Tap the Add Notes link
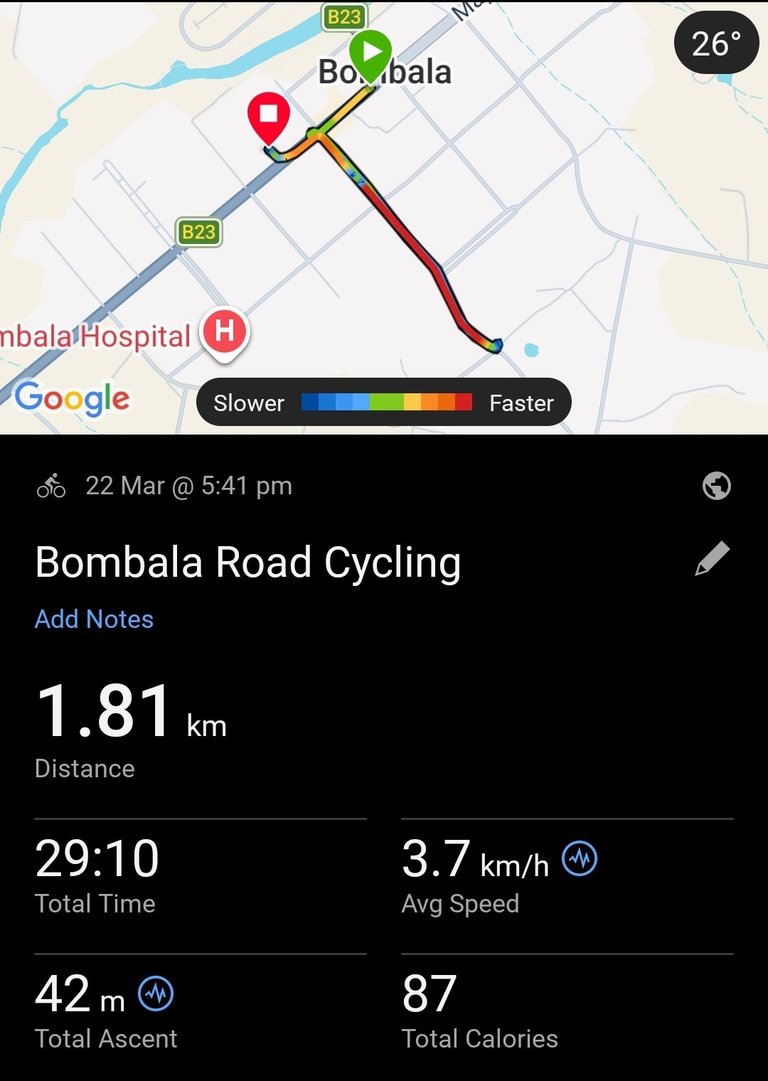 coord(94,619)
